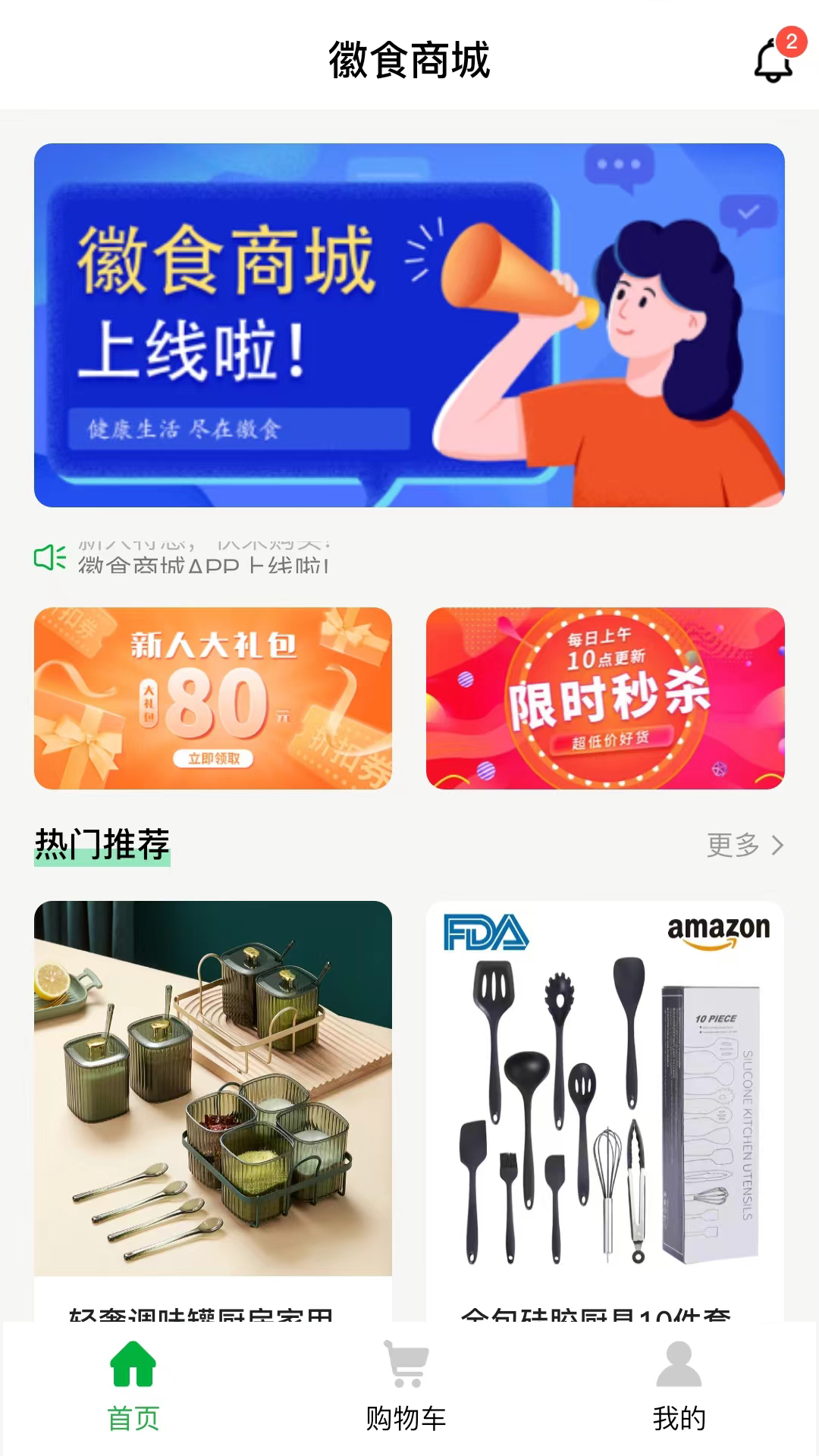819x1456 pixels.
Task: View 更多 hot recommendations
Action: tap(745, 845)
